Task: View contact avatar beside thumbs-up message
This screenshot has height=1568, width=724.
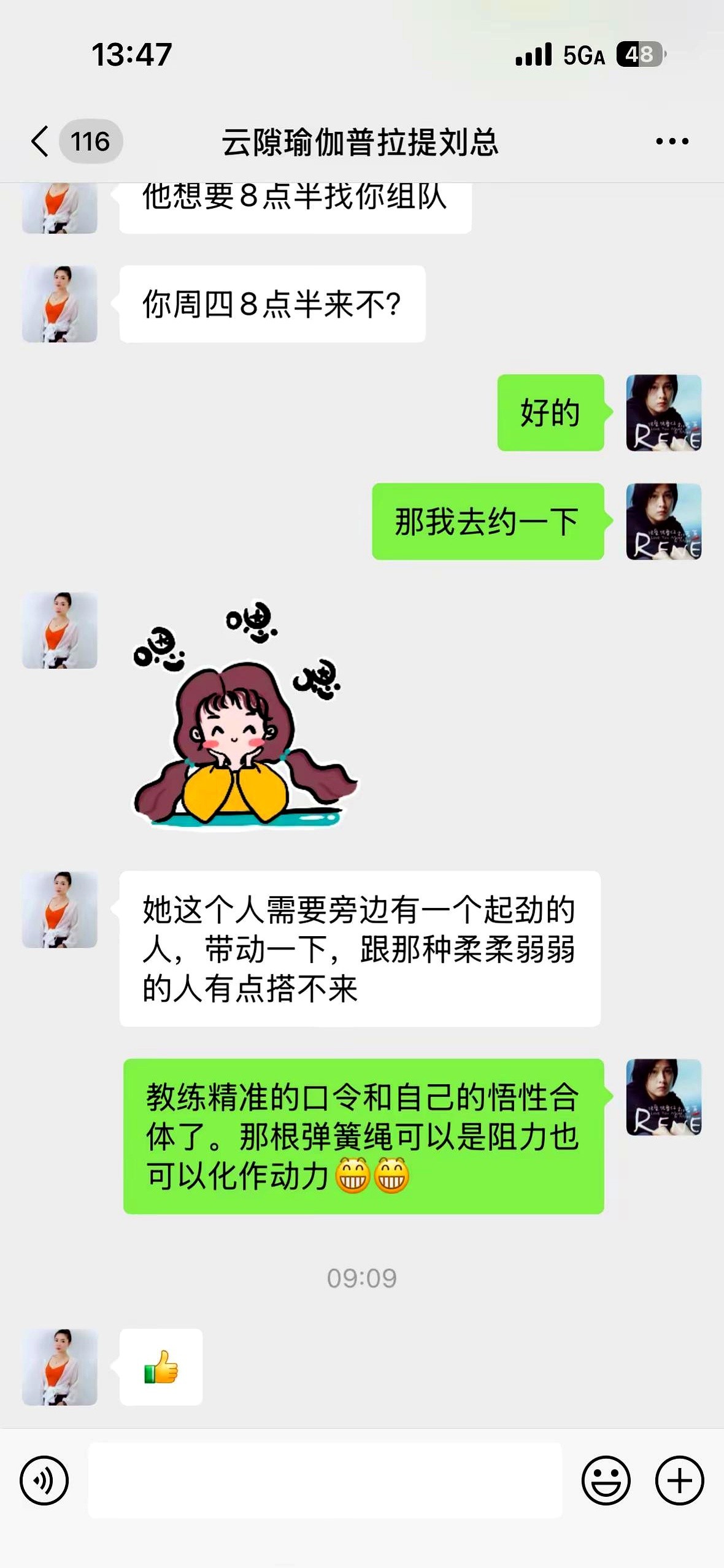Action: click(x=60, y=1367)
